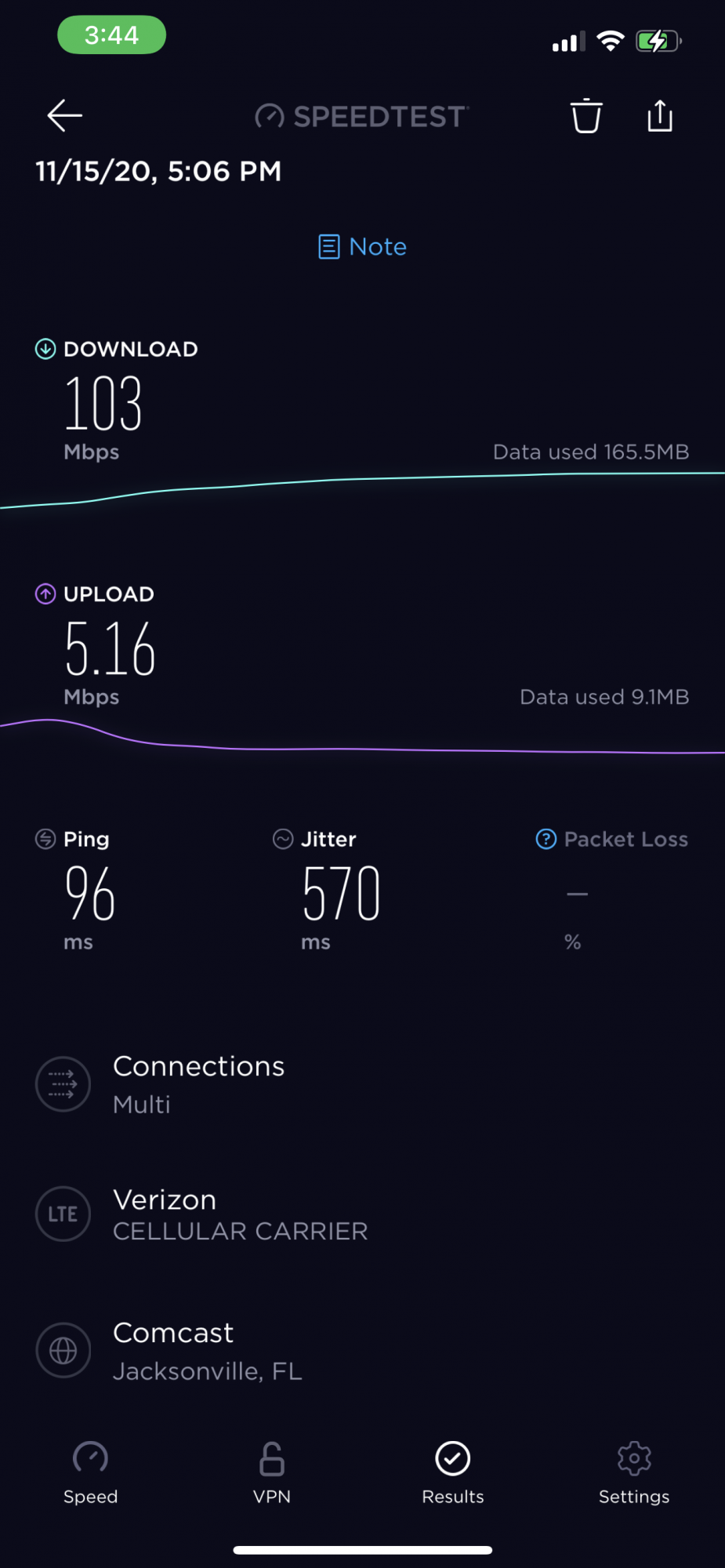Go back using the arrow icon
The height and width of the screenshot is (1568, 725).
[x=64, y=116]
